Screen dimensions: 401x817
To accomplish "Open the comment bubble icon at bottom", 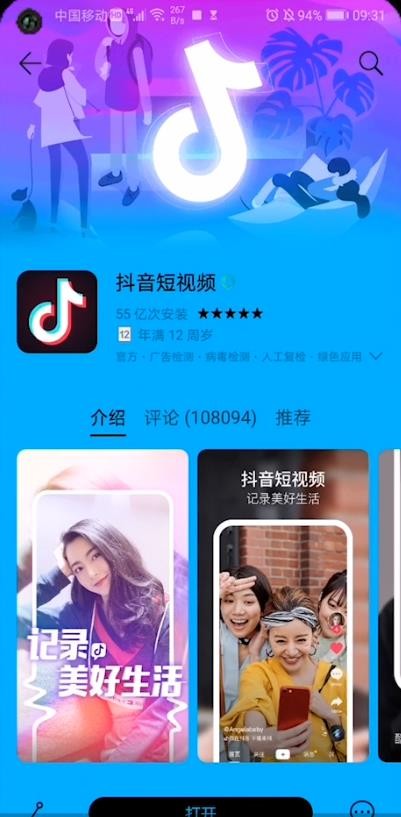I will coord(362,809).
